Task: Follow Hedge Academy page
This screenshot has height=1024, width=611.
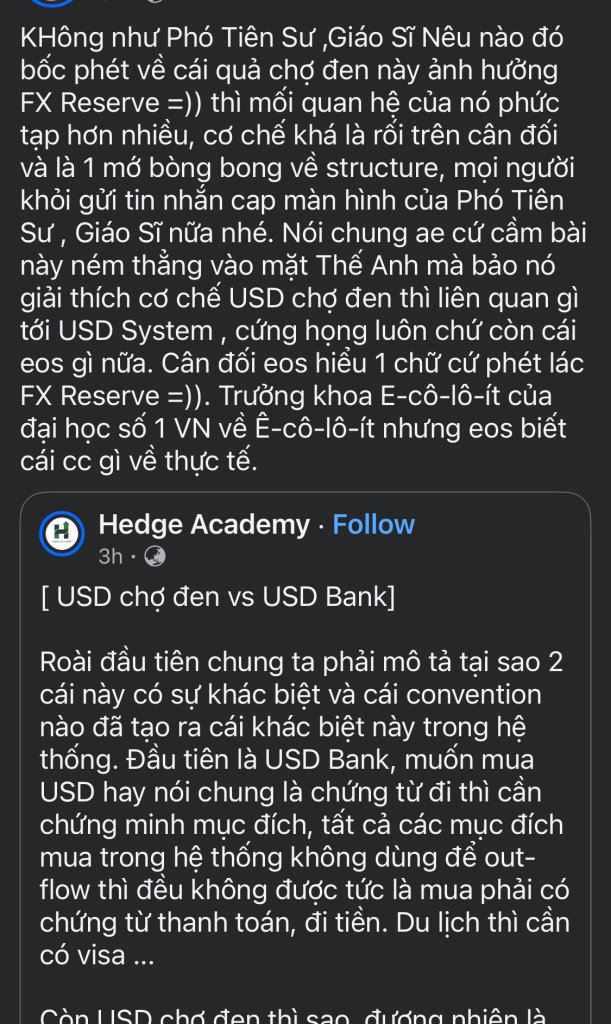Action: [x=373, y=524]
